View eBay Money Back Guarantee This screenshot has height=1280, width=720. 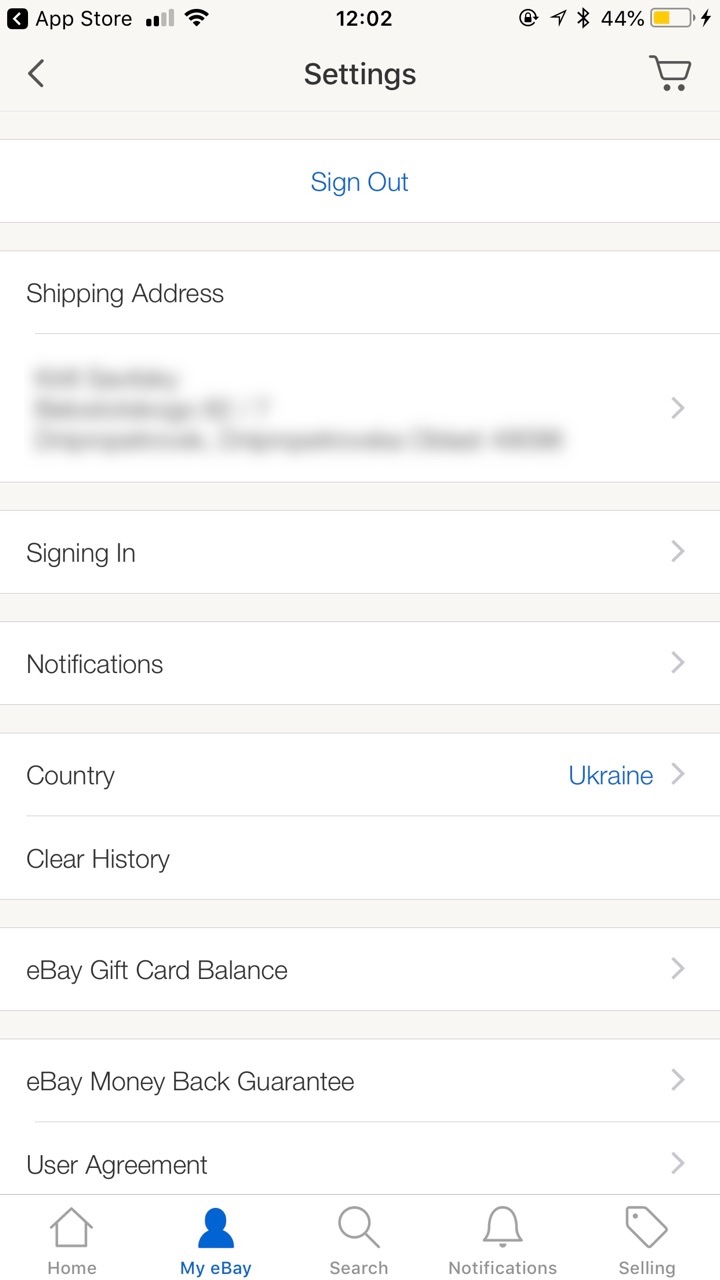click(x=359, y=1081)
